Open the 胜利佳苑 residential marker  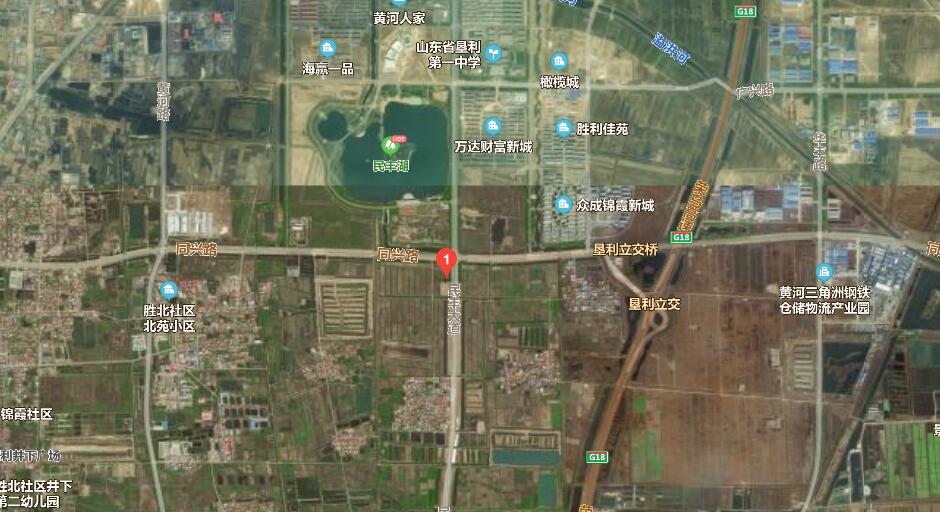coord(565,128)
